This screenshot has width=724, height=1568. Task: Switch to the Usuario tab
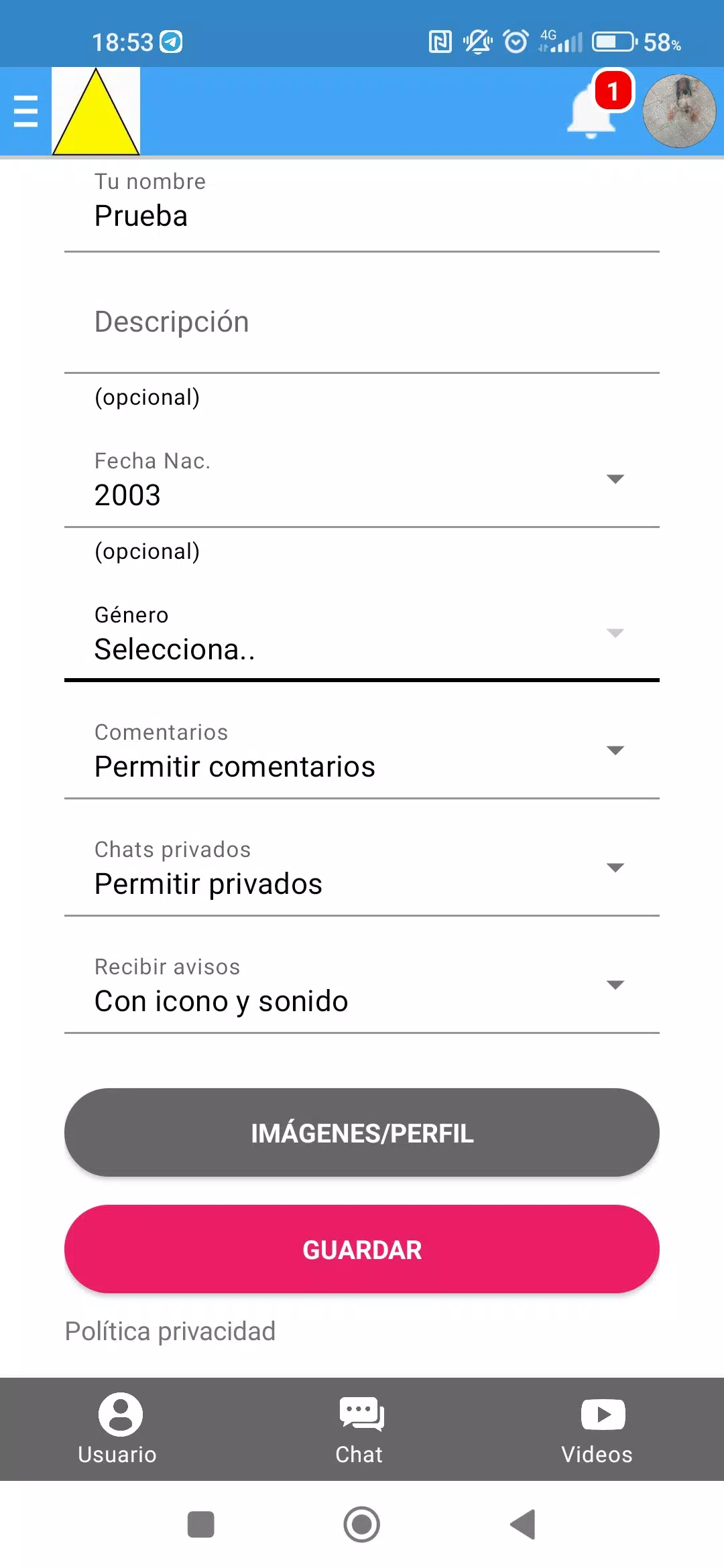119,1429
